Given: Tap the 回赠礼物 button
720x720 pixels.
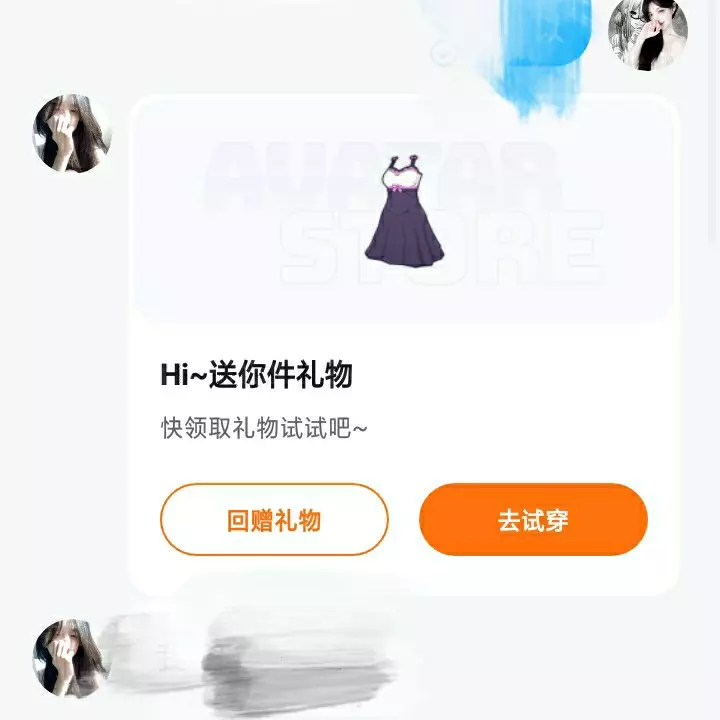Looking at the screenshot, I should tap(274, 520).
